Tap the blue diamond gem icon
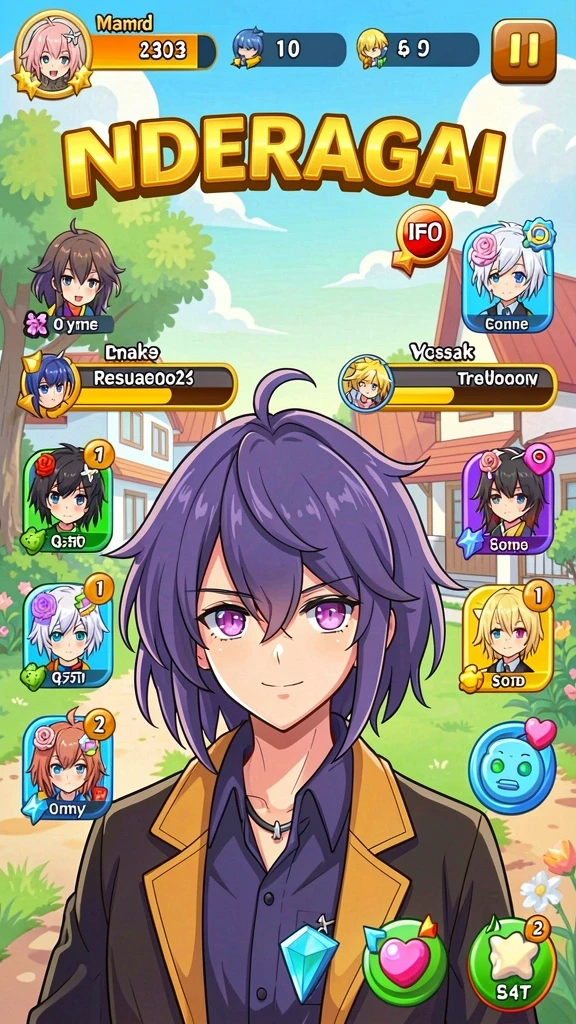 click(x=309, y=953)
